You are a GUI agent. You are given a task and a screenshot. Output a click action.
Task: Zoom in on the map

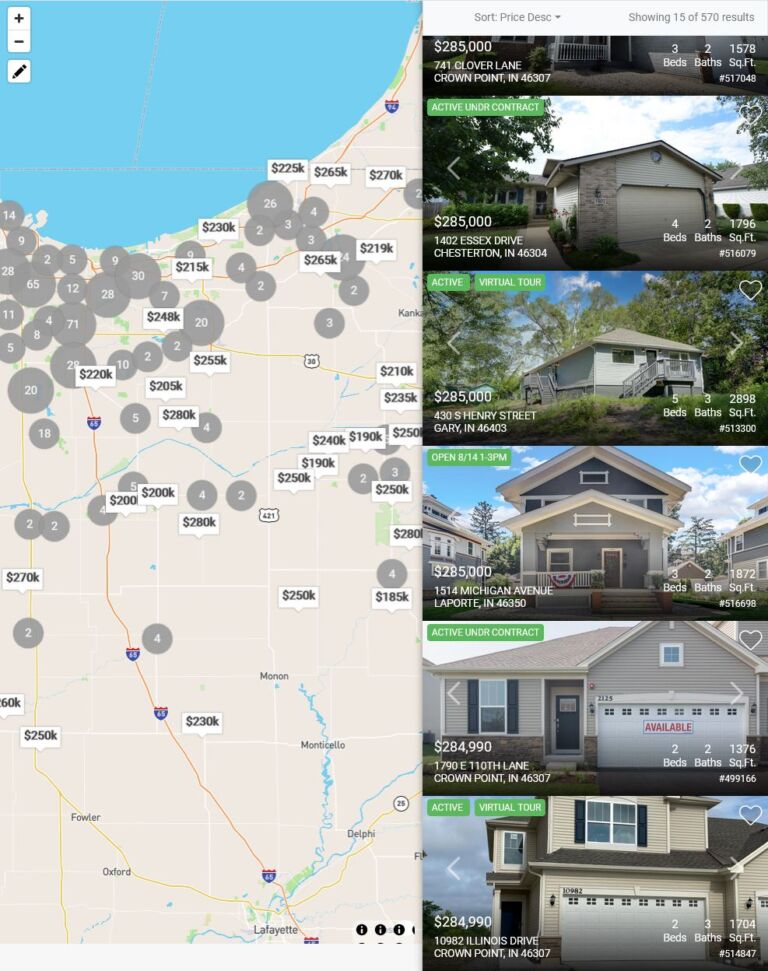pos(19,18)
